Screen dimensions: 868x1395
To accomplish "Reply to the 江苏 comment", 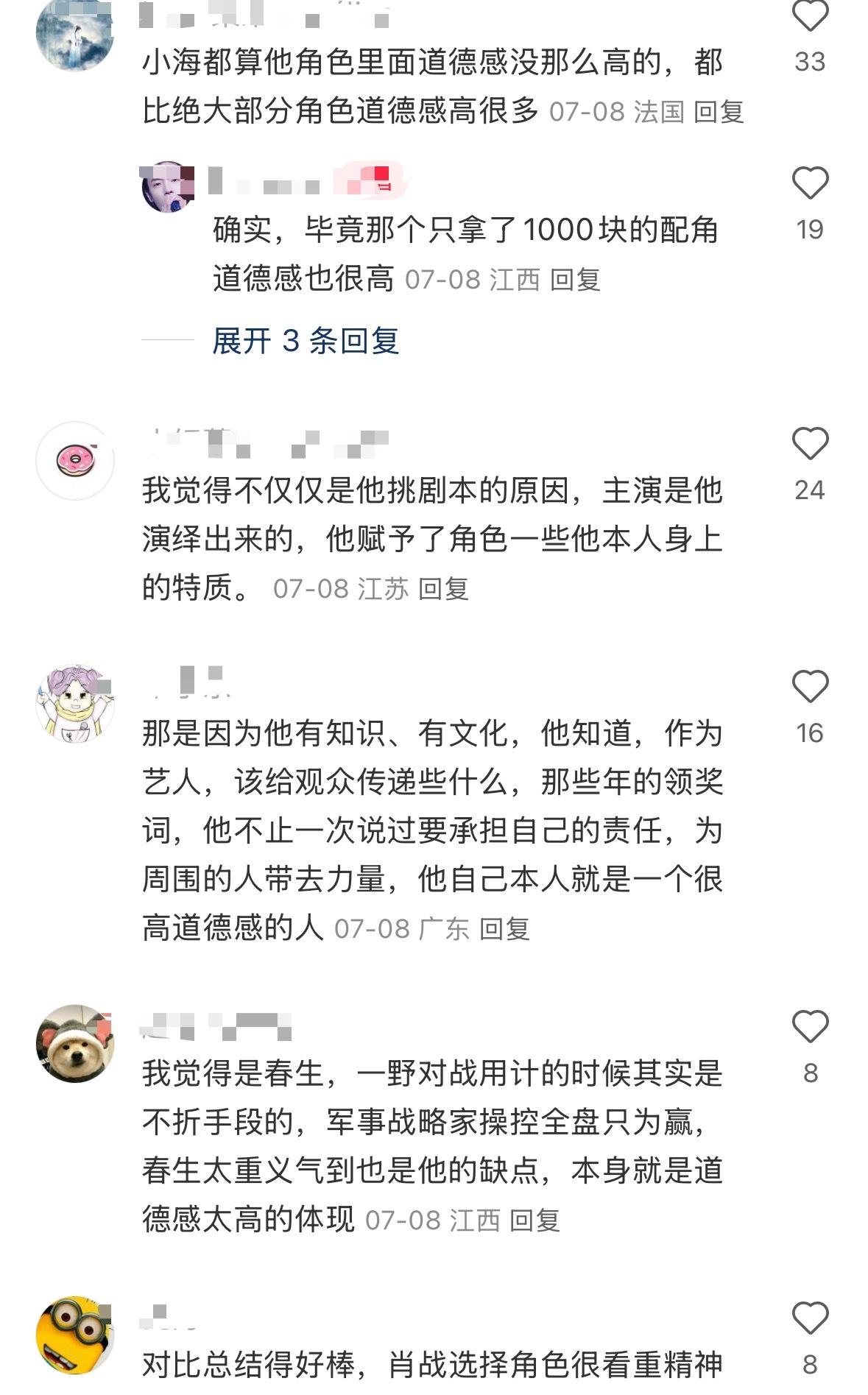I will click(443, 589).
